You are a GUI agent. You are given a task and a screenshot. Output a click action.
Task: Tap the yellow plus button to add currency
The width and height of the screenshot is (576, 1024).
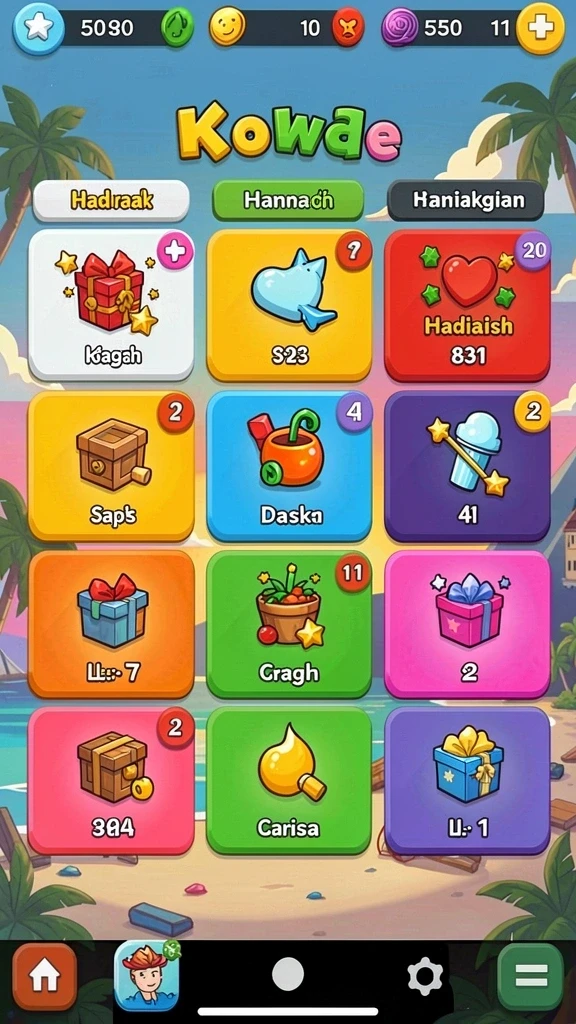(540, 27)
